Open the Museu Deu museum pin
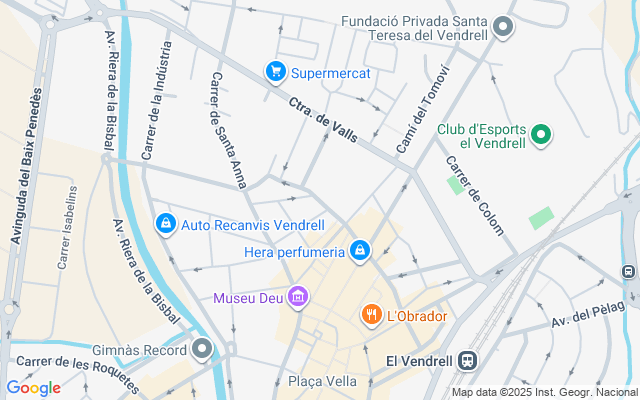The width and height of the screenshot is (640, 400). pos(297,297)
